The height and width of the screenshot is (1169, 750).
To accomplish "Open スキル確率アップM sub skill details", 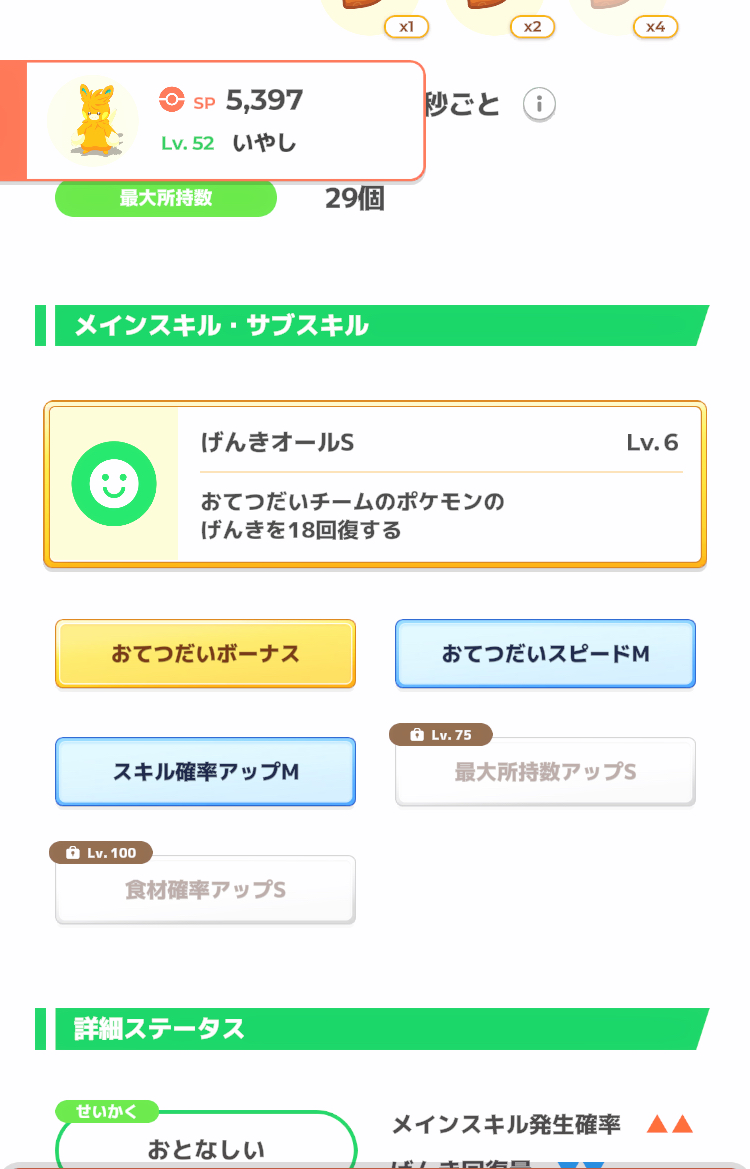I will (x=205, y=772).
